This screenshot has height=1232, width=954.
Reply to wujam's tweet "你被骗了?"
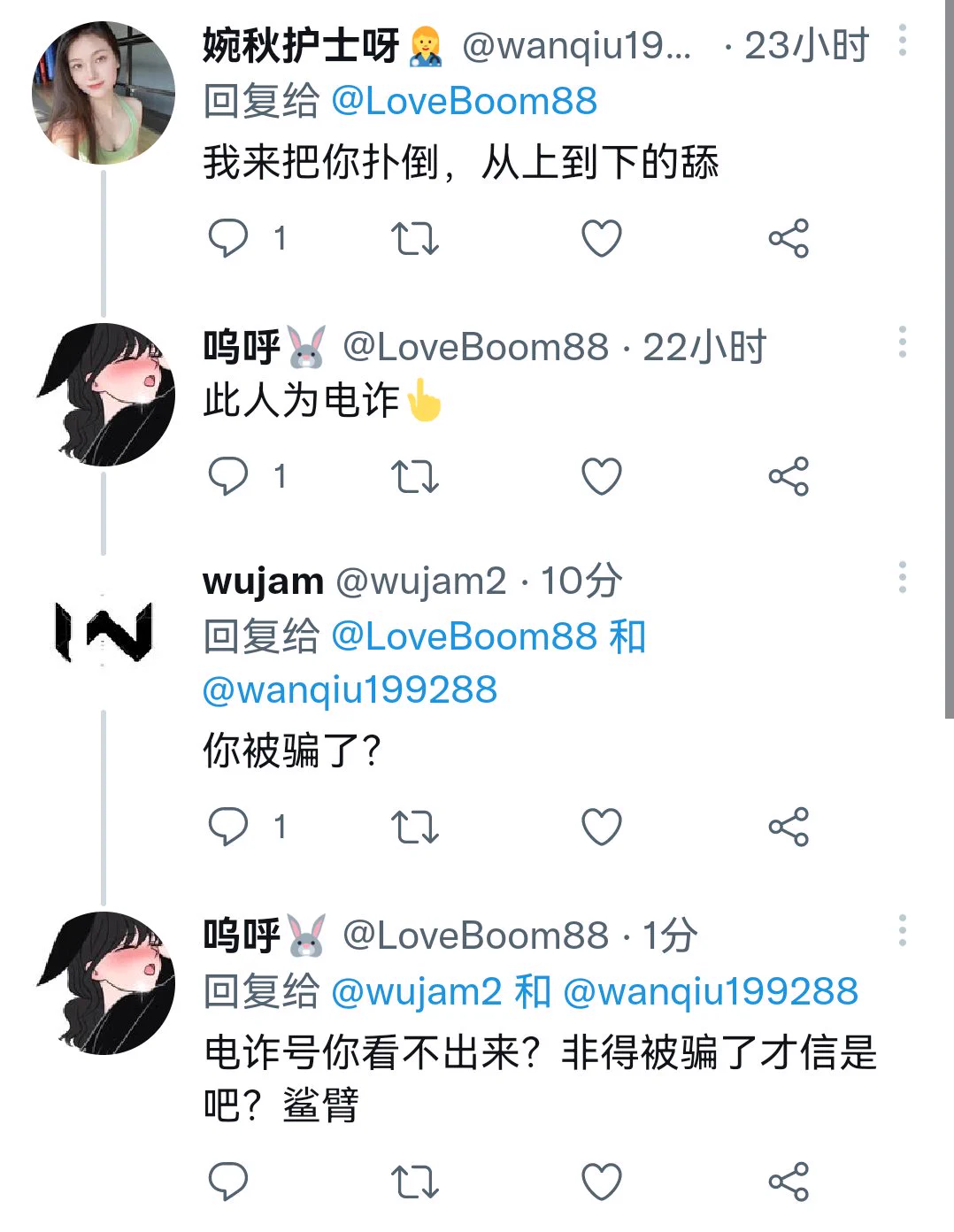[x=227, y=827]
